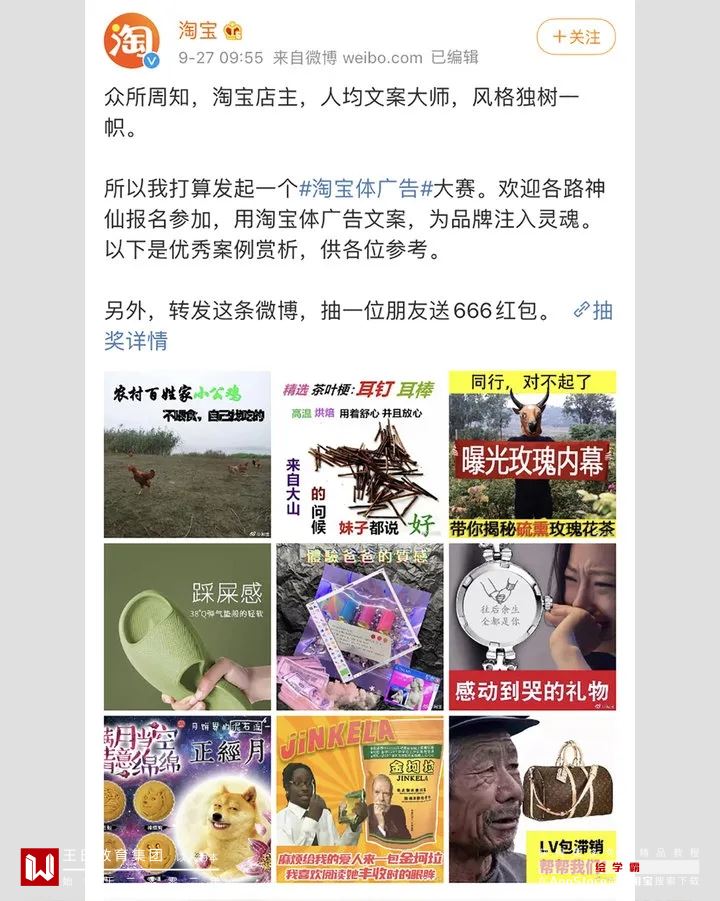
Task: Open the 曝光玫瑰内幕 image
Action: [x=532, y=455]
